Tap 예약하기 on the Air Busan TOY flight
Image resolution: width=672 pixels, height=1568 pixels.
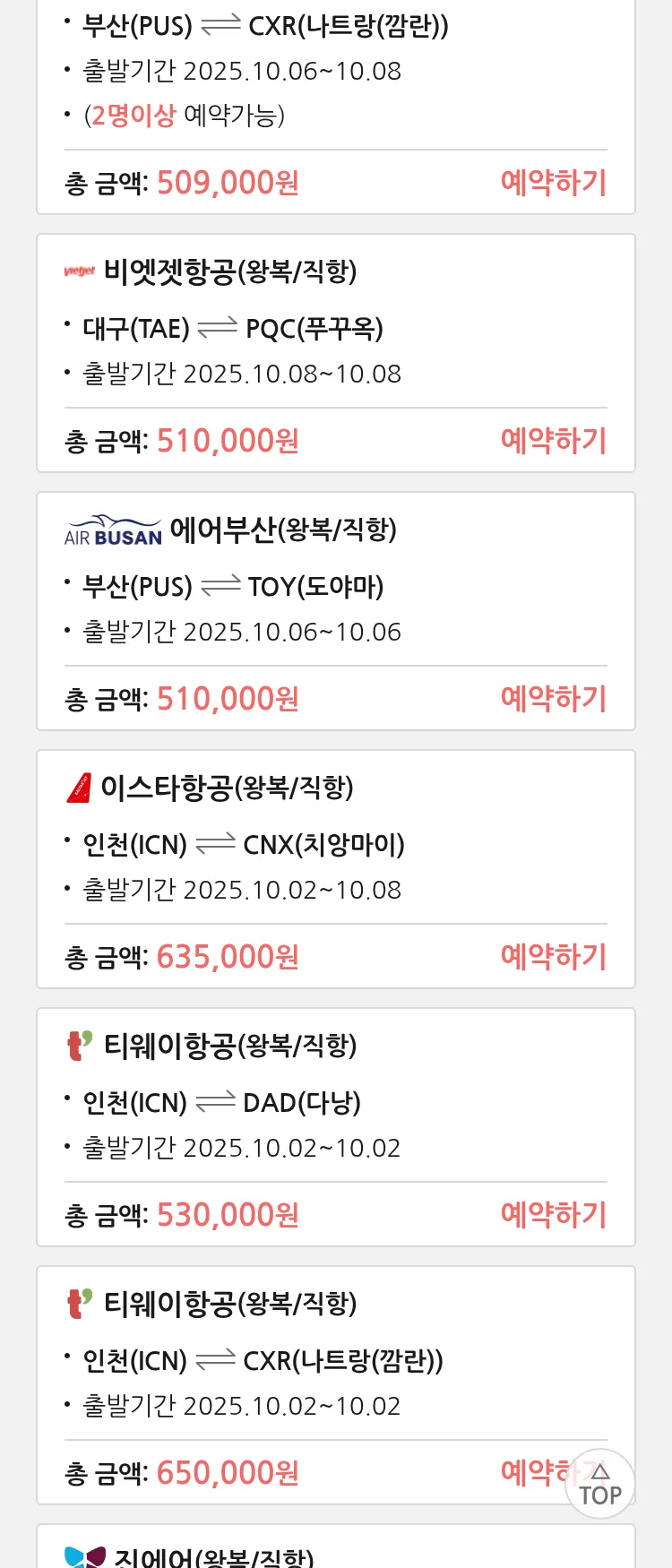pos(553,699)
